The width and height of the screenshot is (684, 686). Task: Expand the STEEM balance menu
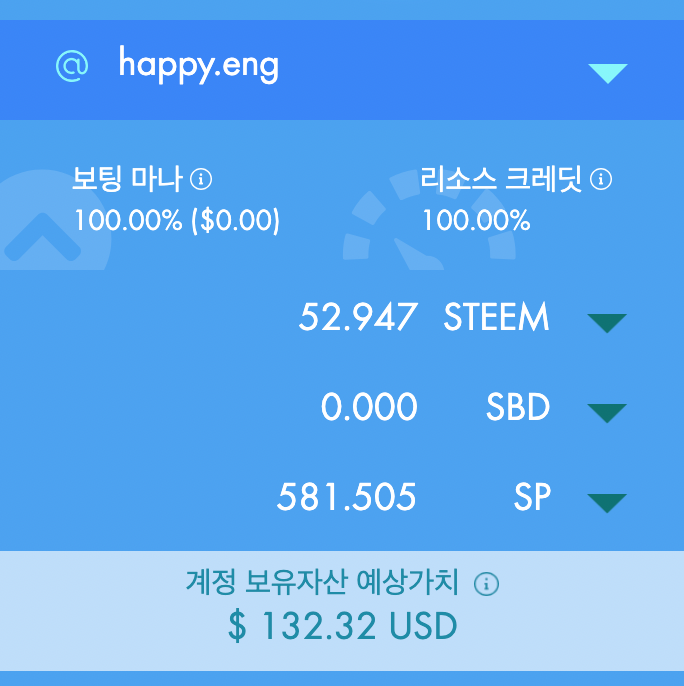coord(606,322)
